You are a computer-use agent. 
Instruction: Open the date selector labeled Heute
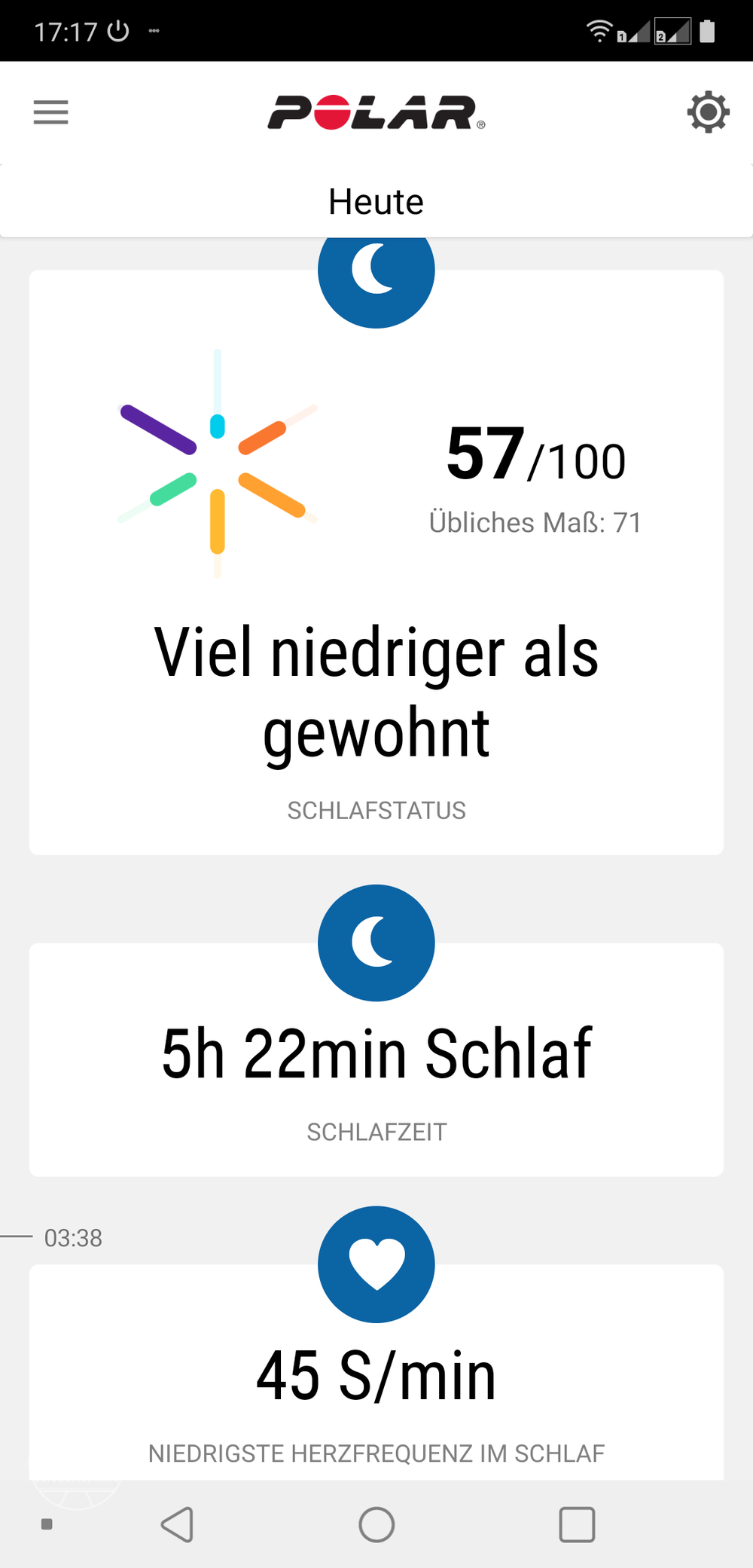point(376,202)
